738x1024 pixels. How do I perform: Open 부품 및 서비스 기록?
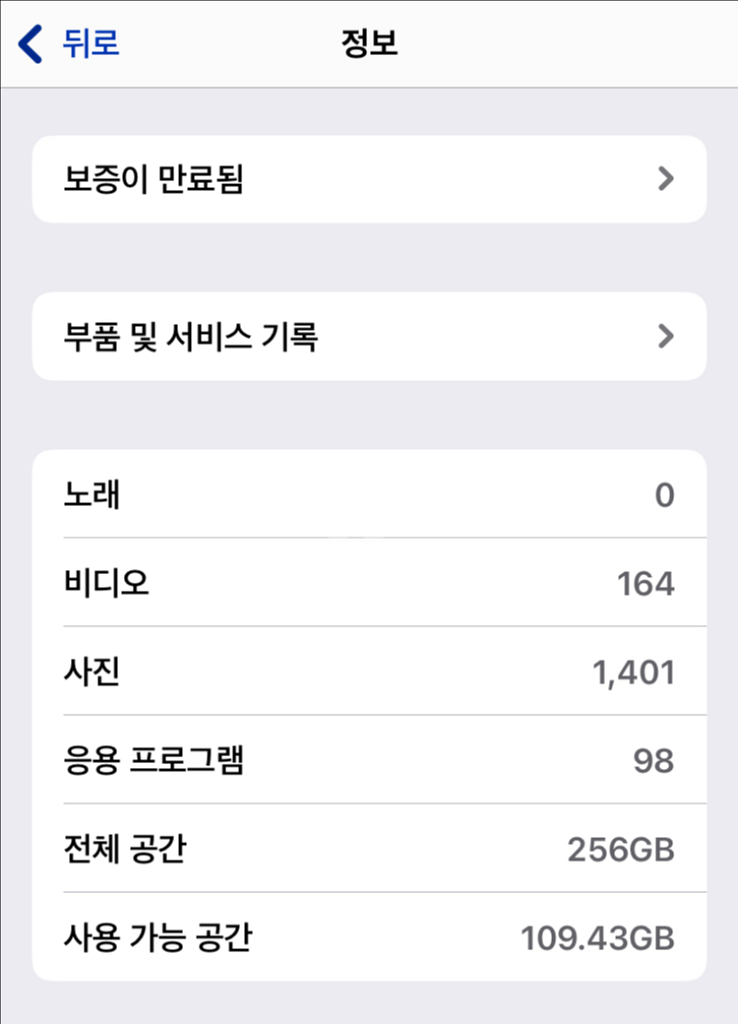click(369, 337)
